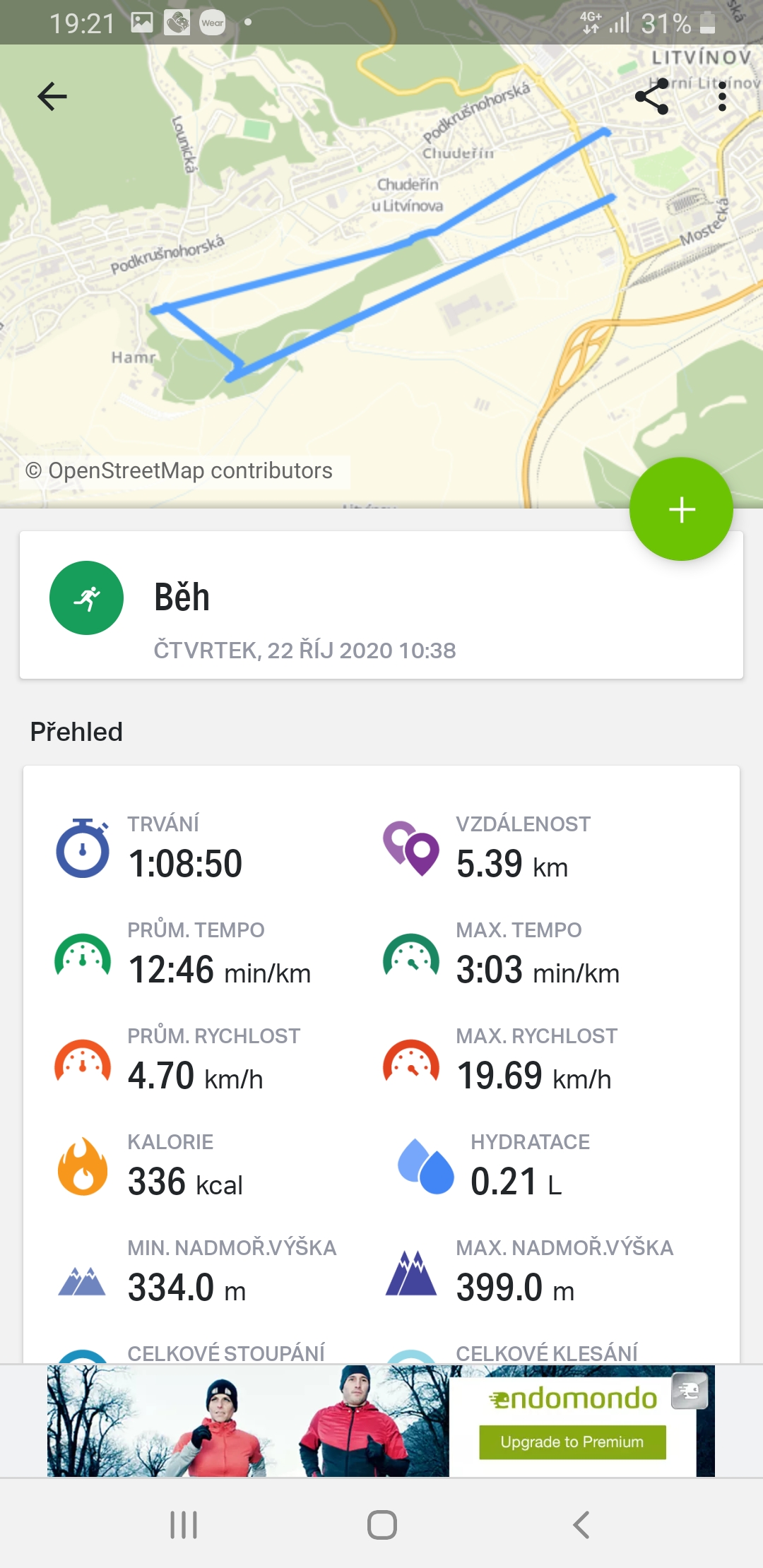
Task: Open the three-dot overflow menu
Action: click(721, 96)
